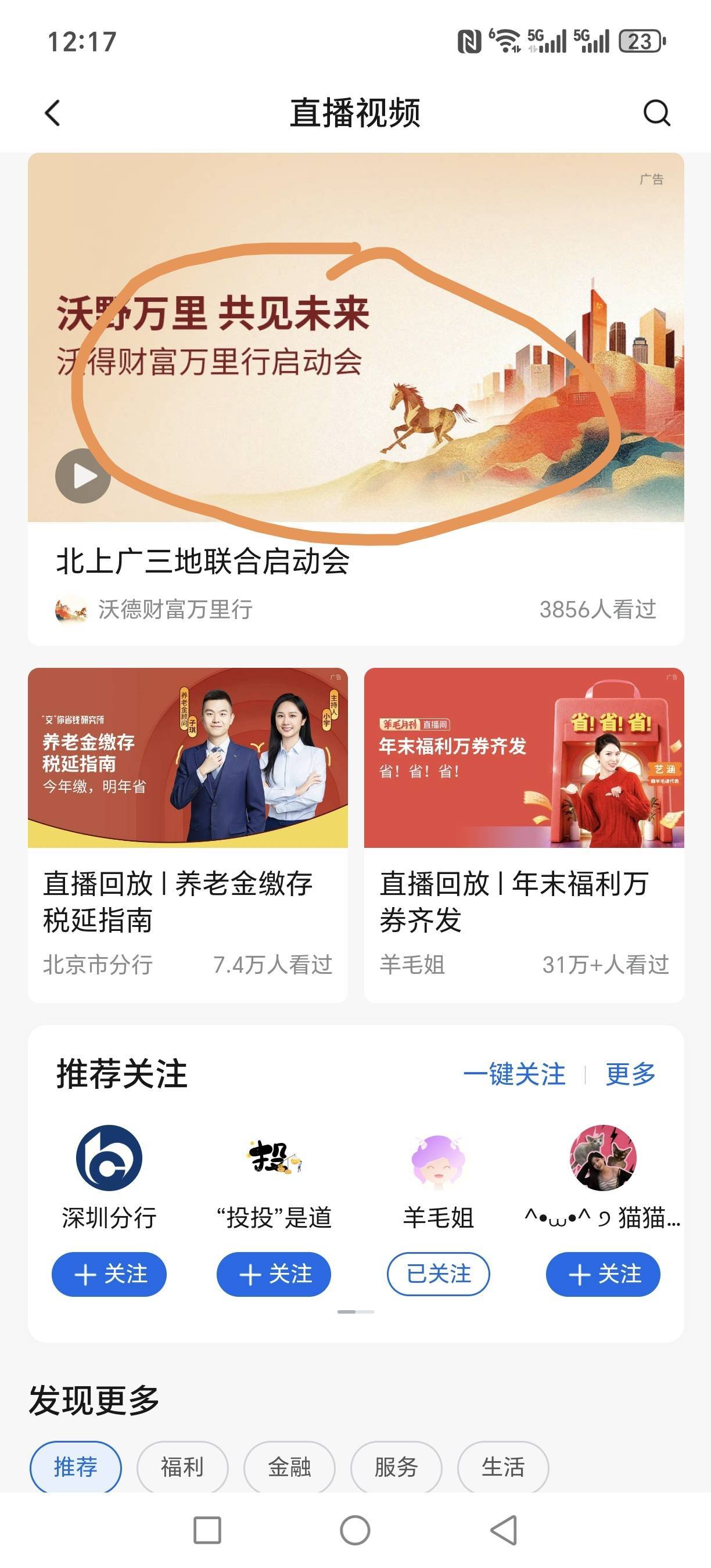Viewport: 711px width, 1568px height.
Task: Switch to the 福利 chip
Action: pos(182,1466)
